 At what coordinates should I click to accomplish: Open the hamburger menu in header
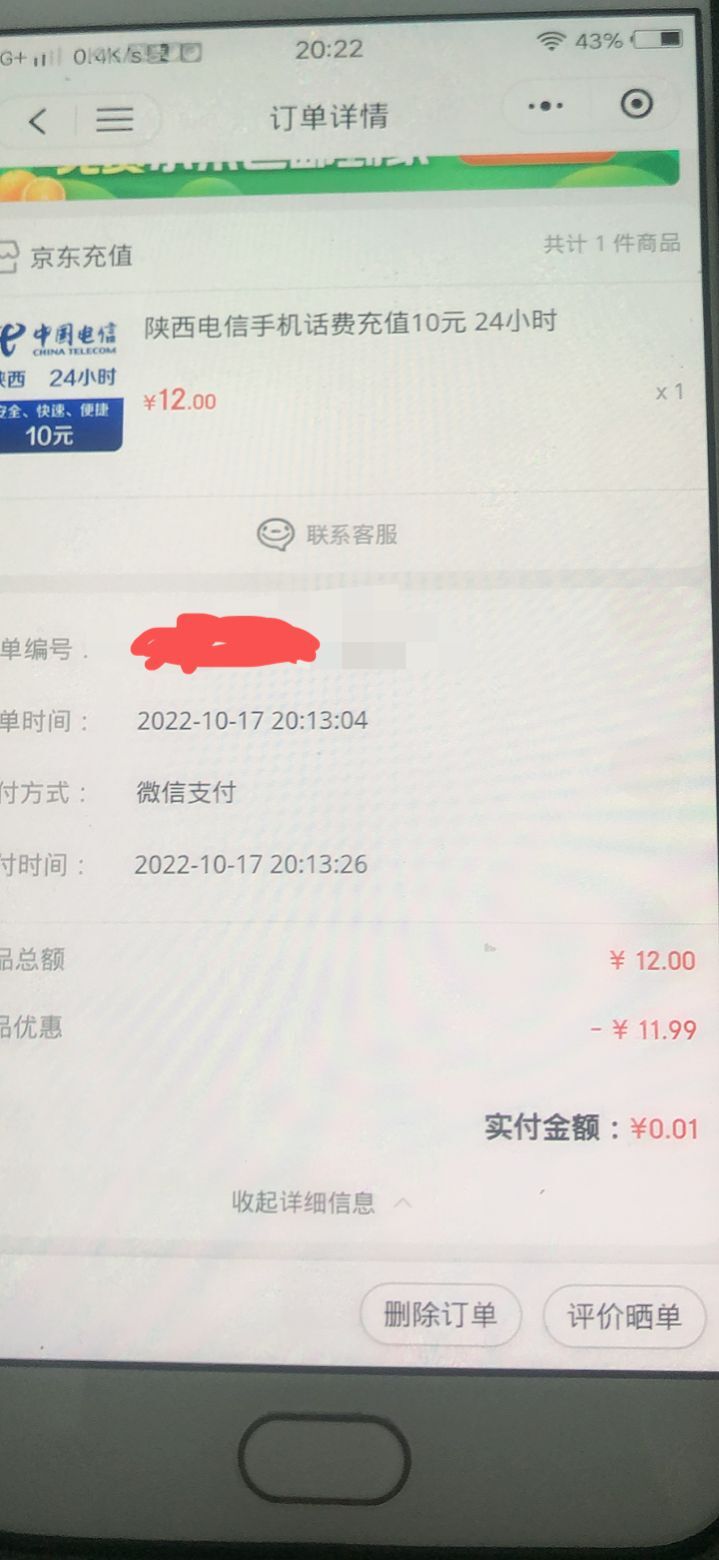click(114, 121)
